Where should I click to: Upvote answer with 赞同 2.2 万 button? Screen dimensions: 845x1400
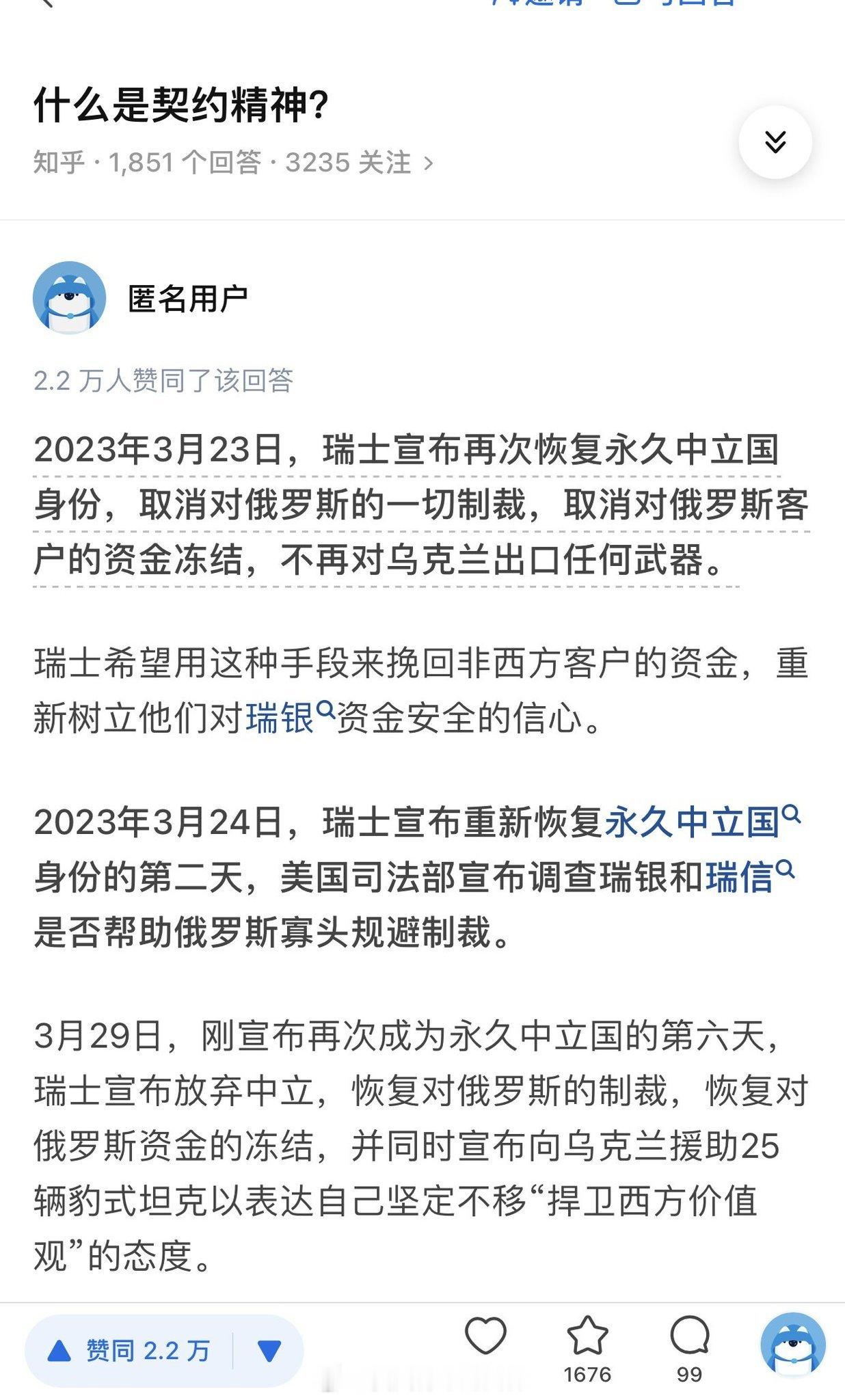[x=130, y=1351]
